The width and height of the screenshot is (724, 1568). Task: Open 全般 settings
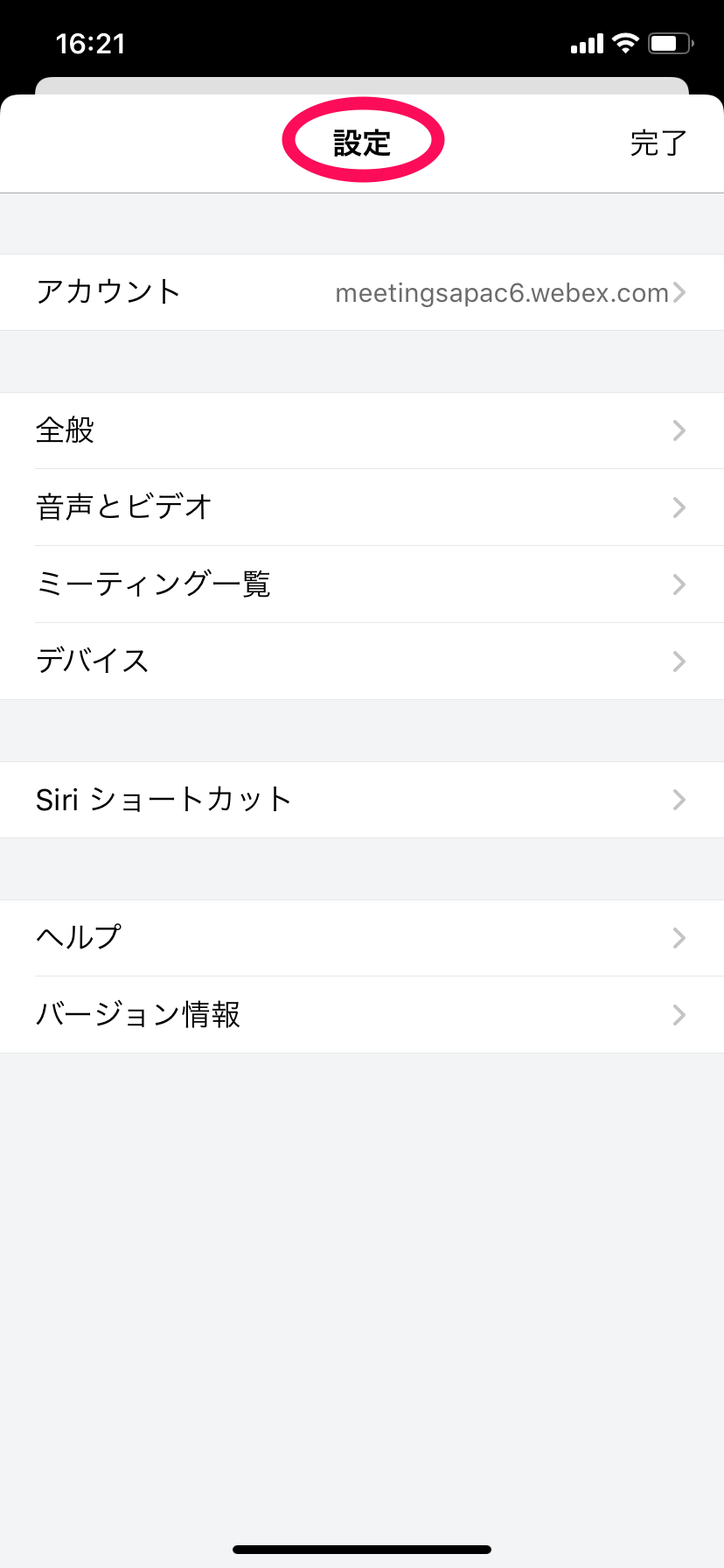362,430
